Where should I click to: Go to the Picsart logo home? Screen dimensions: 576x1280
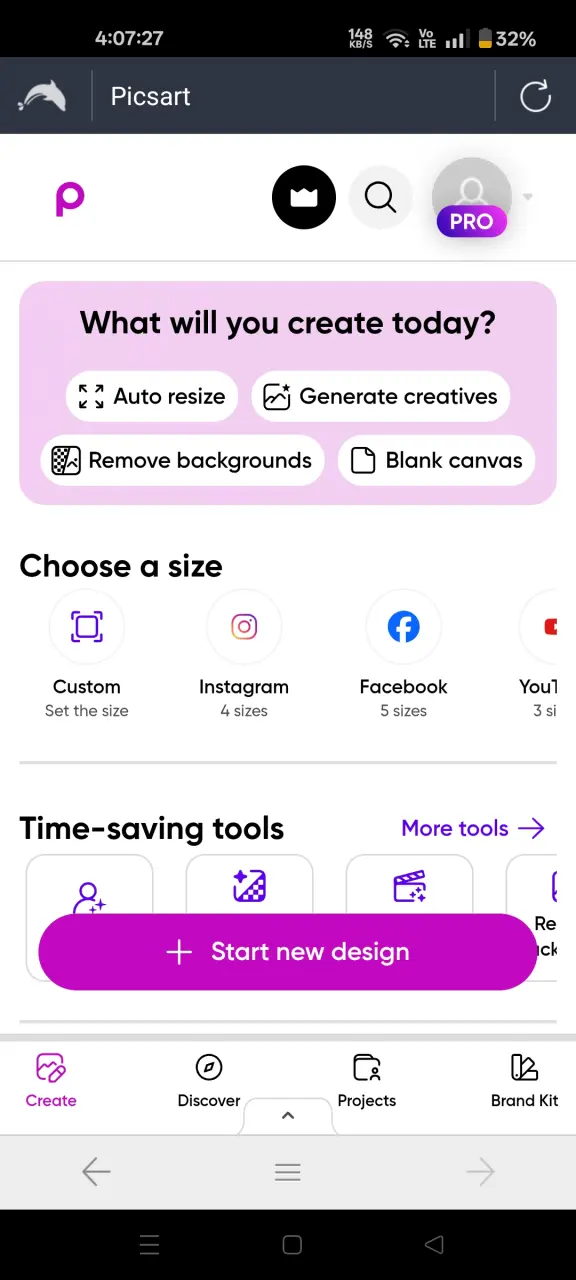coord(69,198)
